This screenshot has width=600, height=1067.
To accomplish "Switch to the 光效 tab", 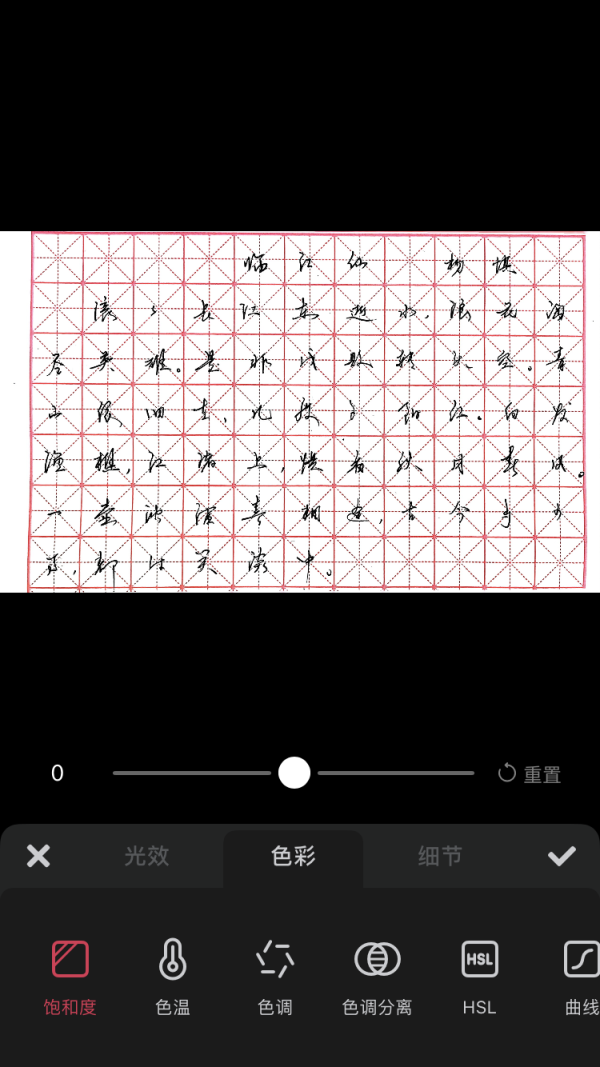I will coord(147,856).
